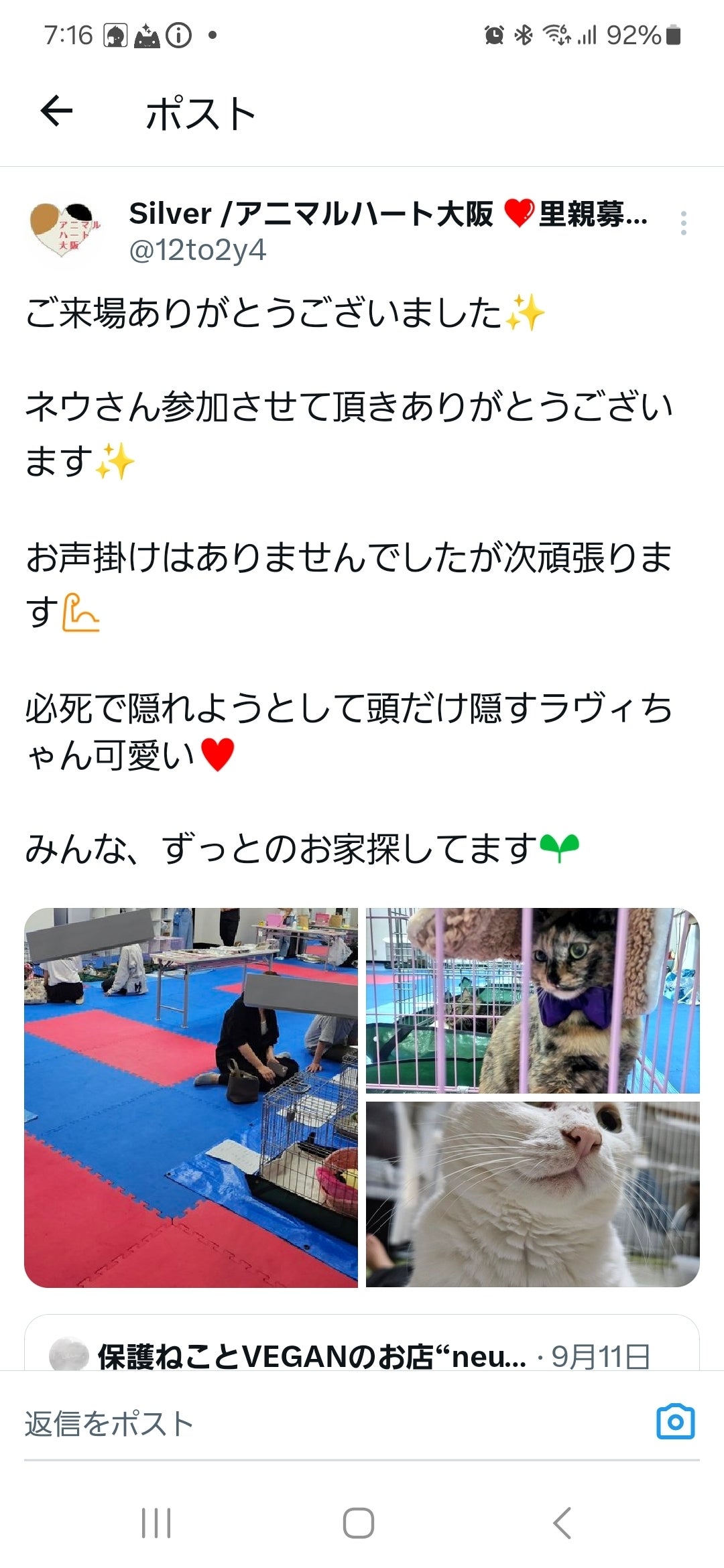View the white cat close-up photo
This screenshot has height=1568, width=724.
[532, 1194]
